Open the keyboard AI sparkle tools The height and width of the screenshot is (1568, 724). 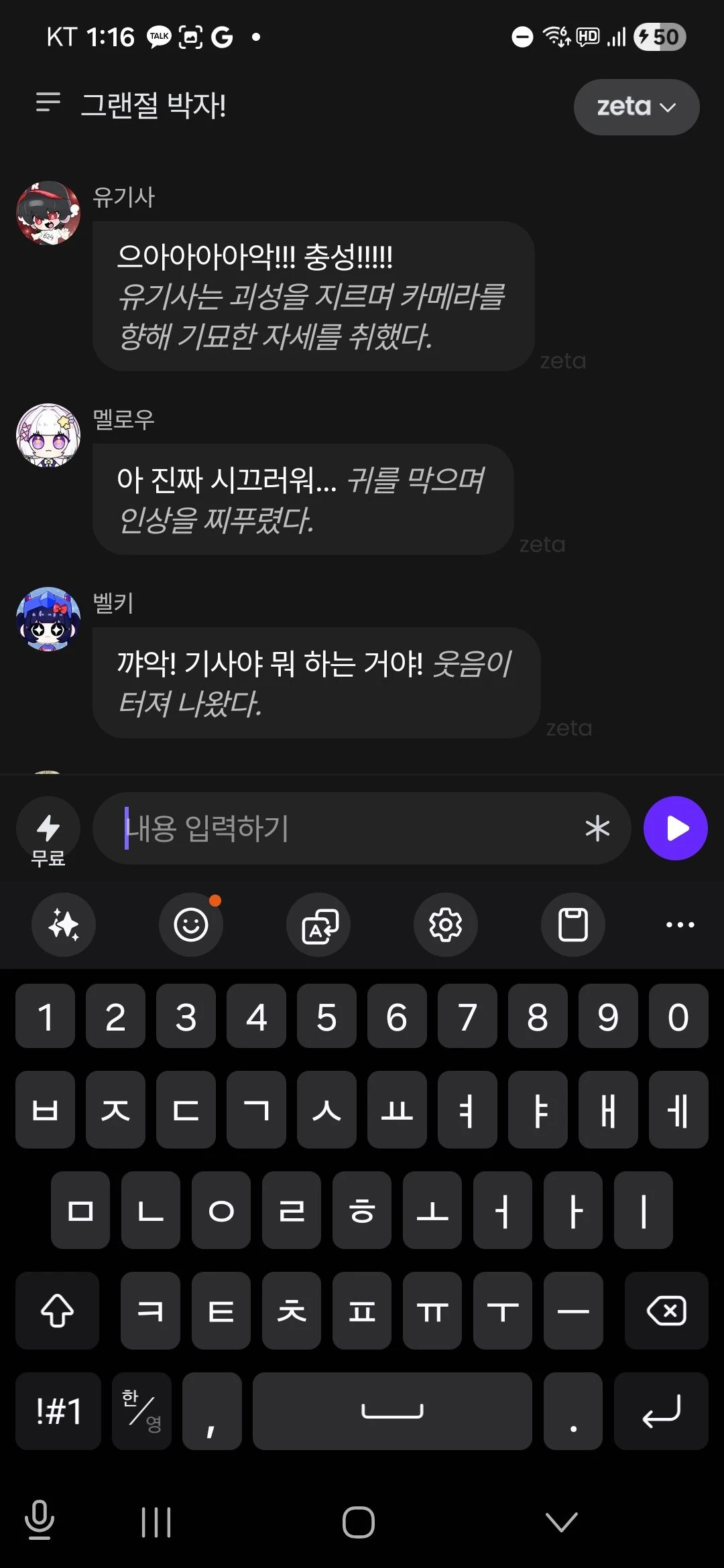[x=64, y=925]
